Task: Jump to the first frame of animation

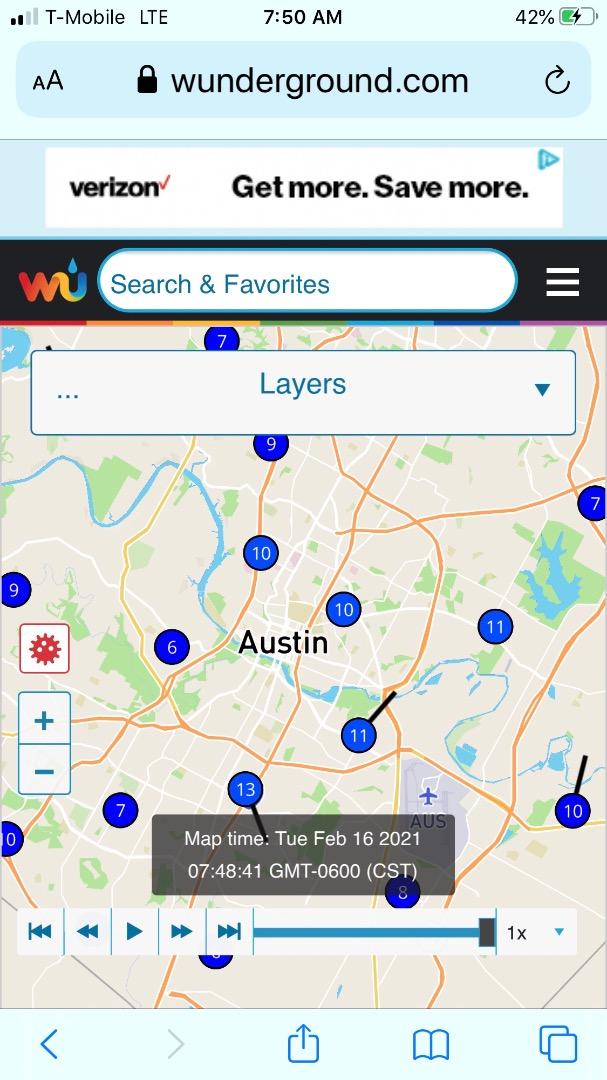Action: tap(40, 932)
